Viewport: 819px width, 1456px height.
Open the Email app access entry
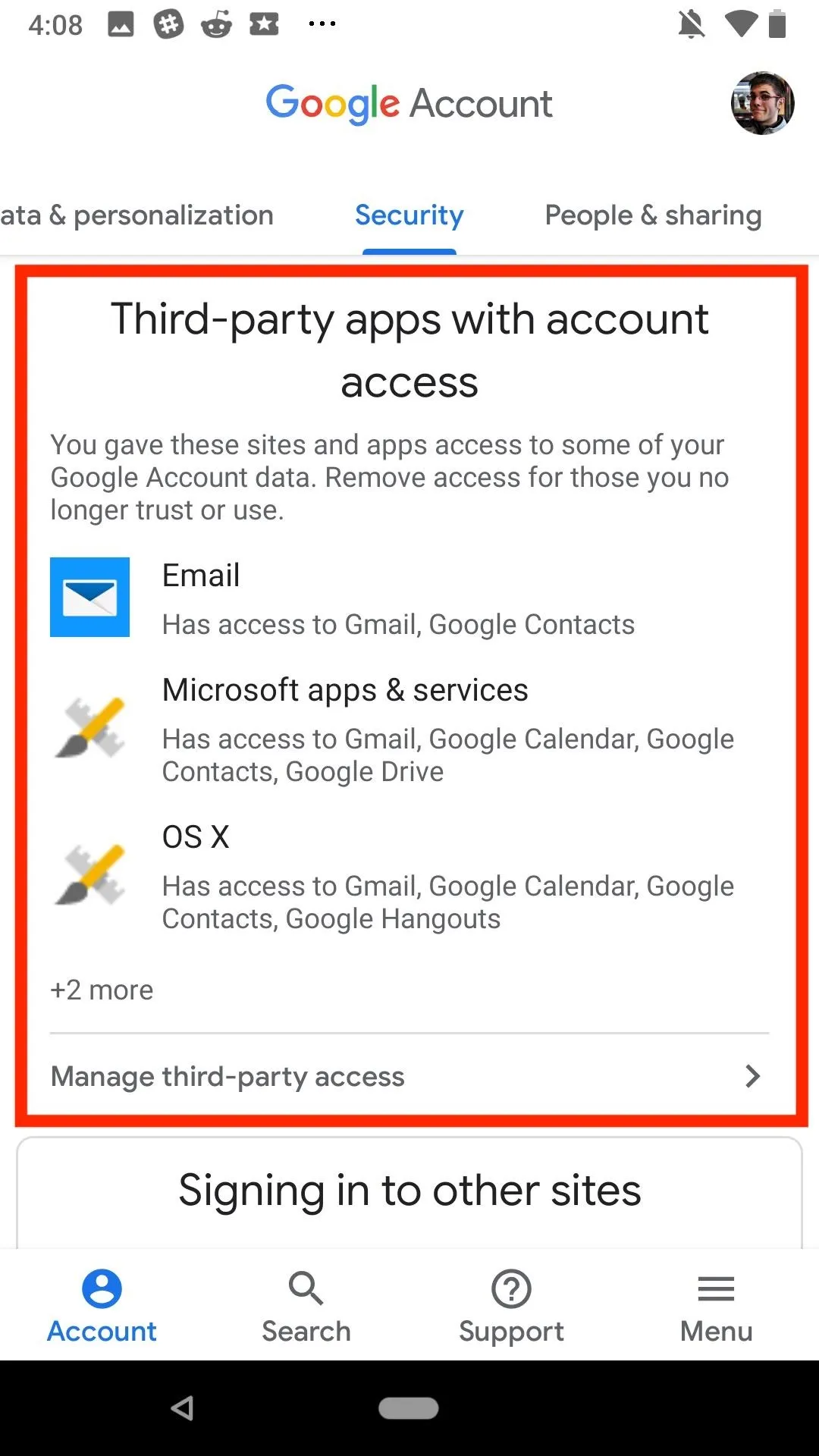coord(409,598)
